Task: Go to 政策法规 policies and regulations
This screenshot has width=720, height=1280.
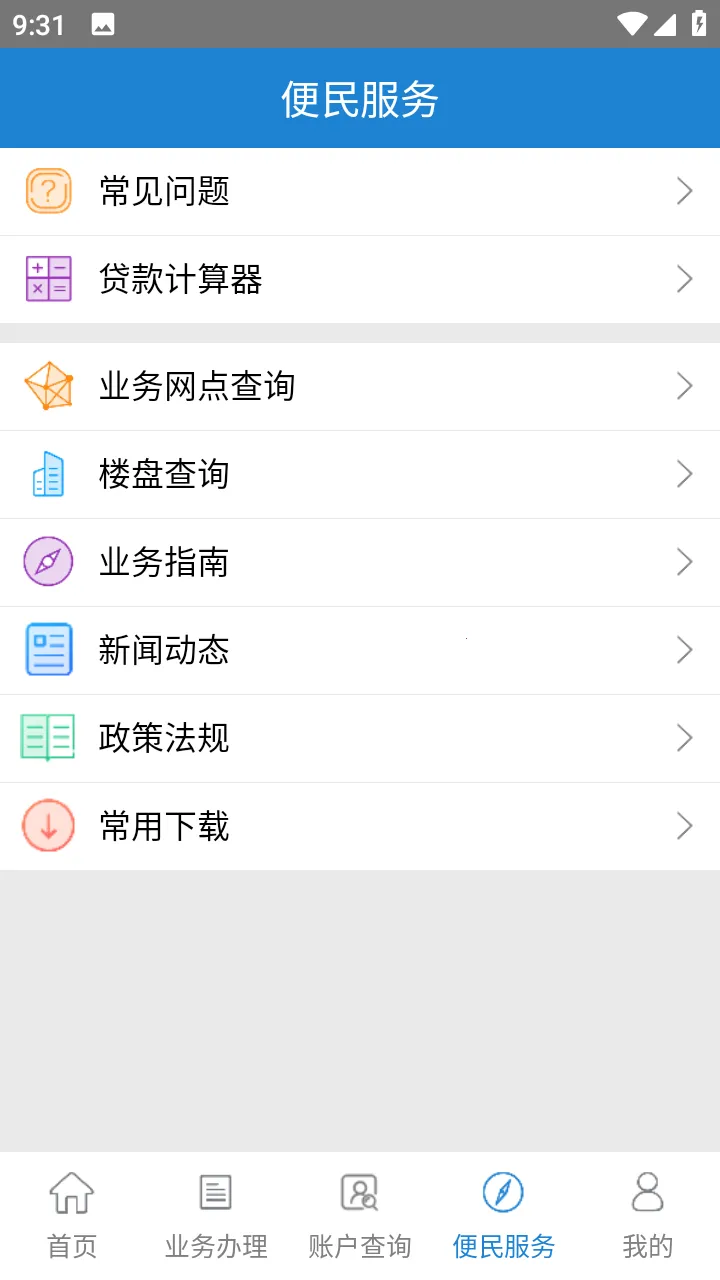Action: pos(360,738)
